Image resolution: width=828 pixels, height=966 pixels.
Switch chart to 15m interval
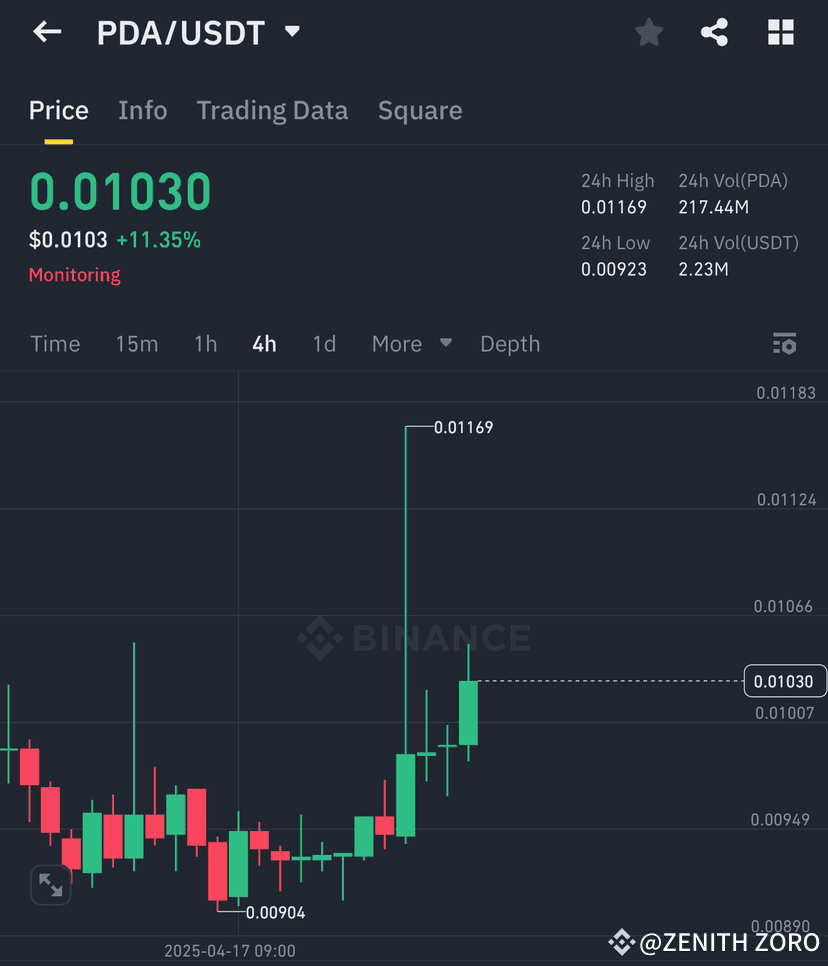[x=136, y=343]
